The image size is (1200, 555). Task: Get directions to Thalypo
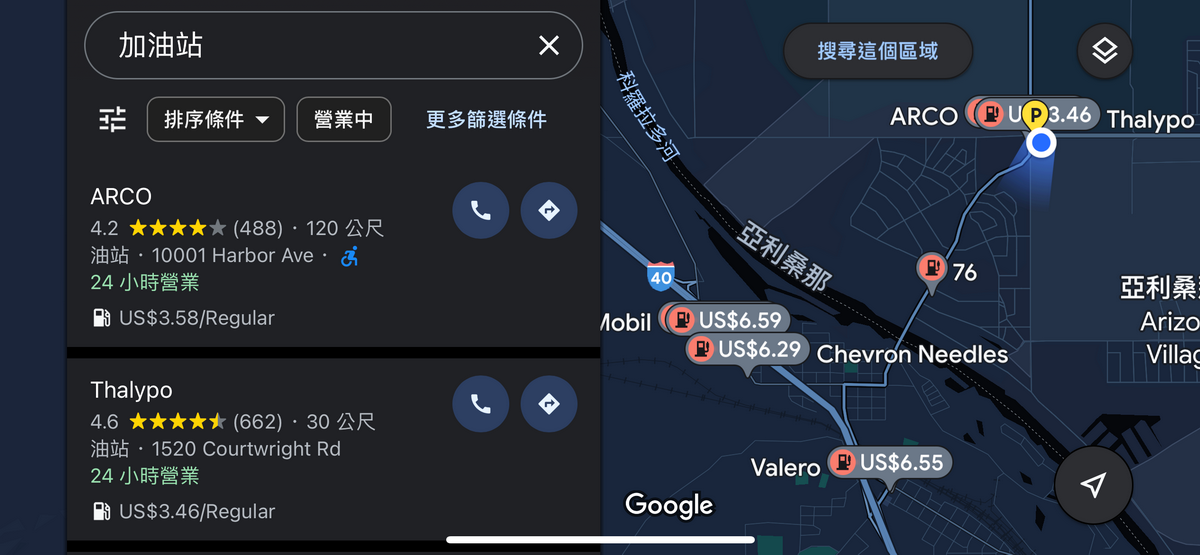point(549,404)
